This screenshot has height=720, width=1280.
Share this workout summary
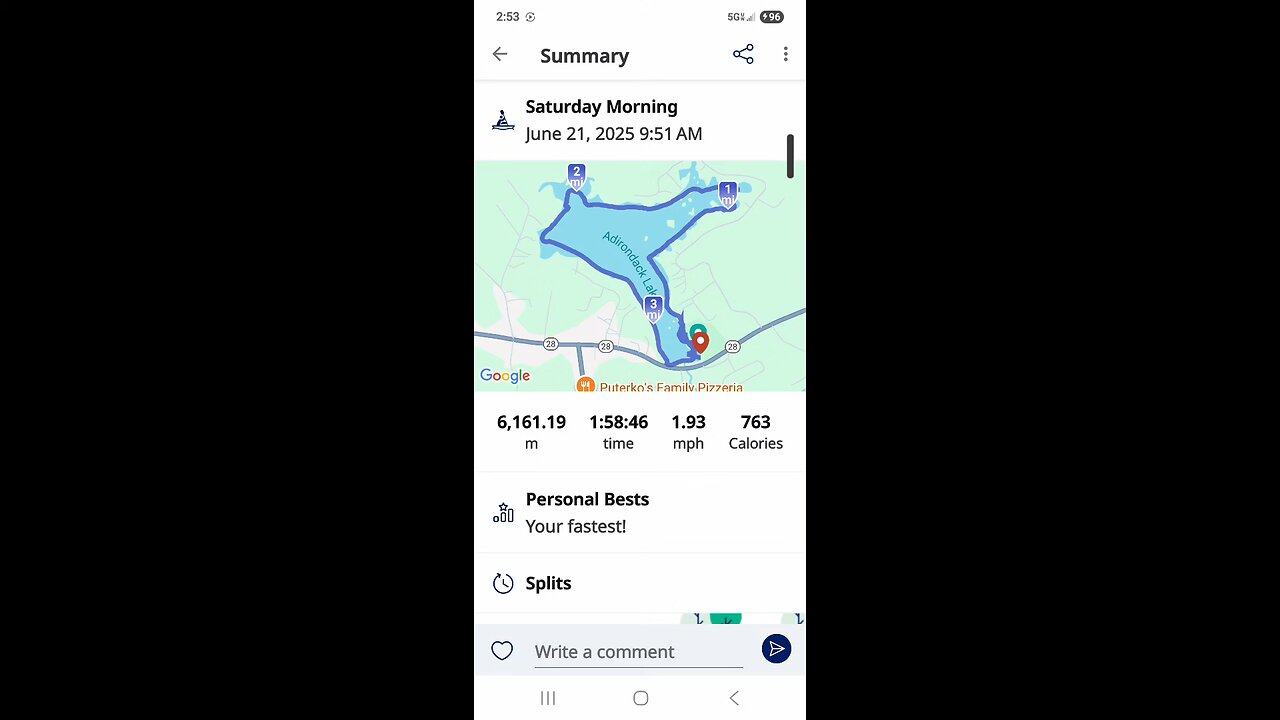click(x=743, y=55)
